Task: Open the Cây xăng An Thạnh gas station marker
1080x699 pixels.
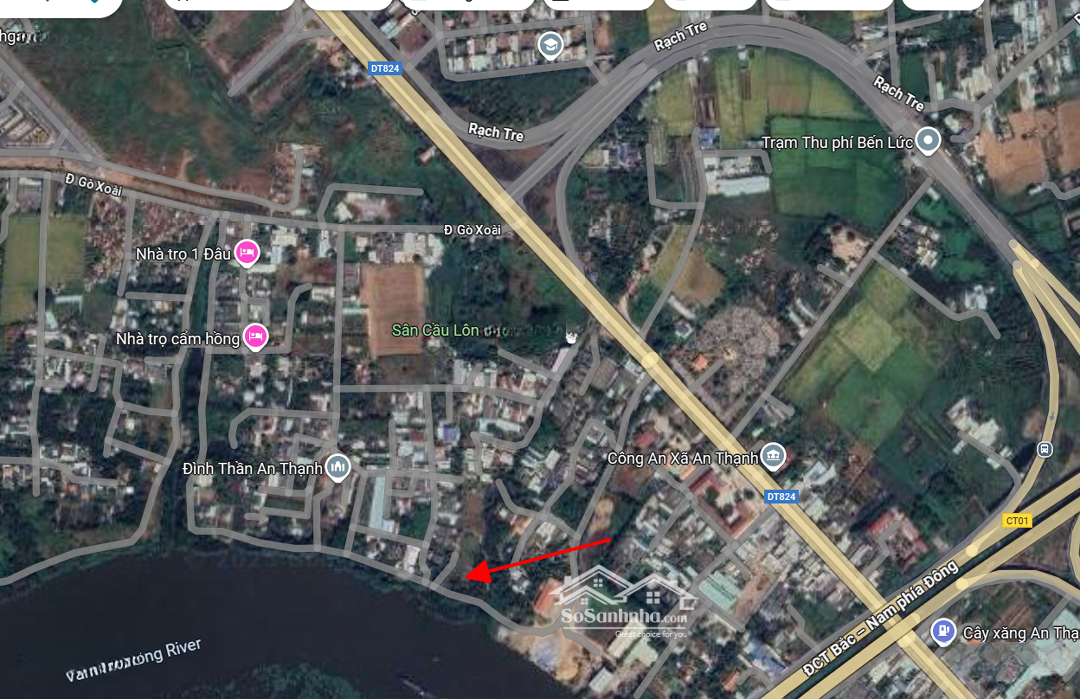Action: [942, 631]
